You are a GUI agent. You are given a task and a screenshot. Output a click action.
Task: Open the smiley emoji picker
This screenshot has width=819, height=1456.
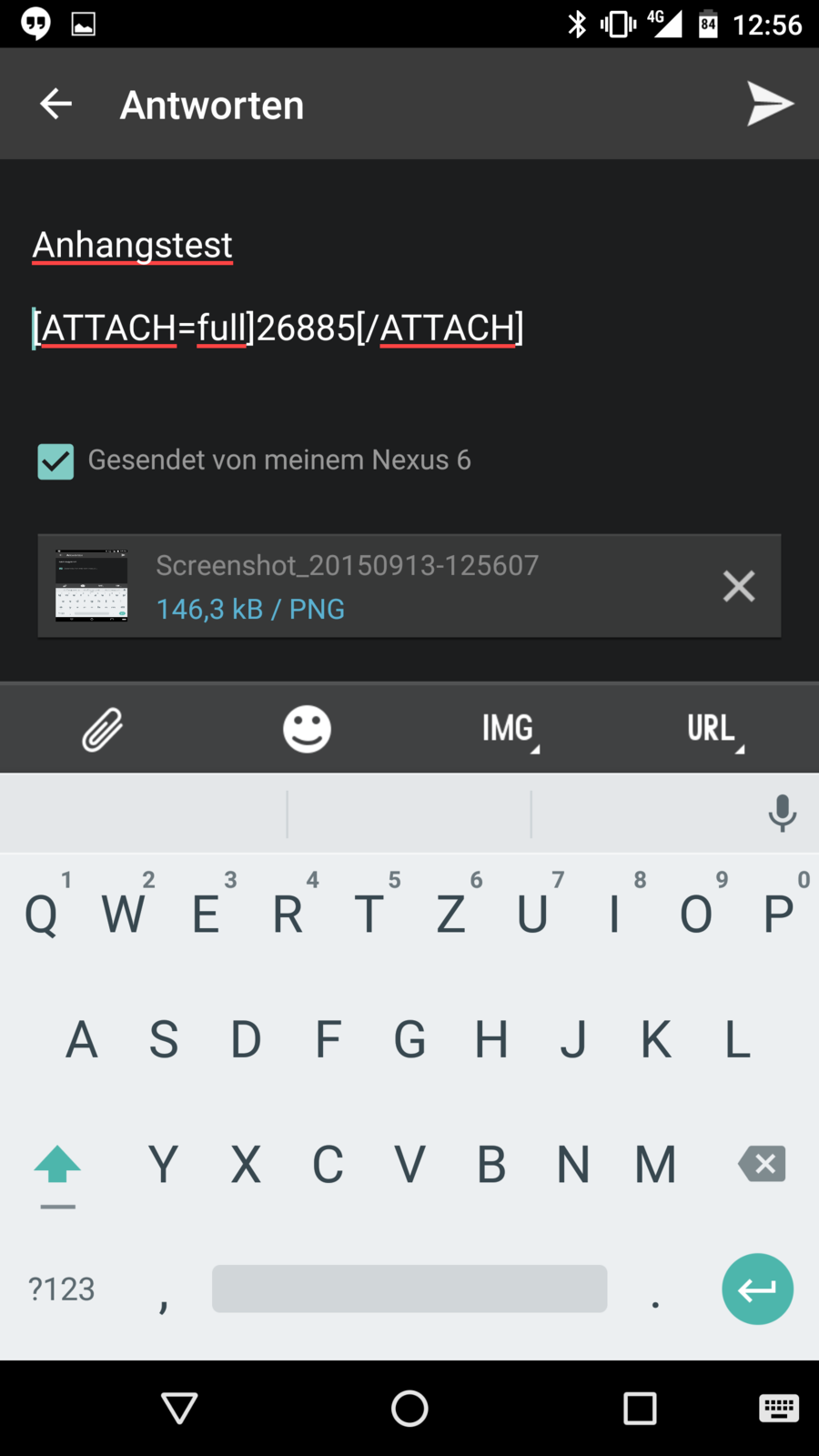coord(307,729)
